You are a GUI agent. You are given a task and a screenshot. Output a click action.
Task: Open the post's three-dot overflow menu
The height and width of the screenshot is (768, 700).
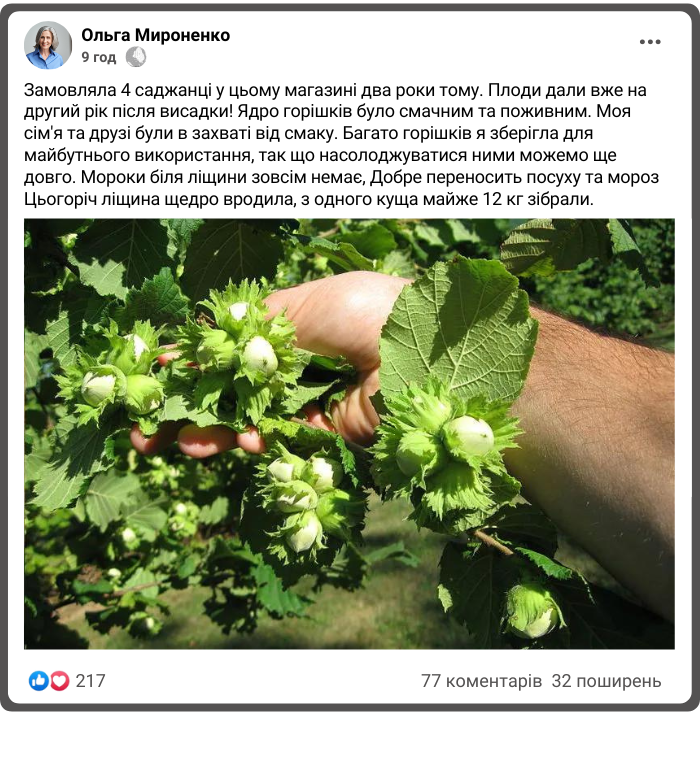[650, 42]
